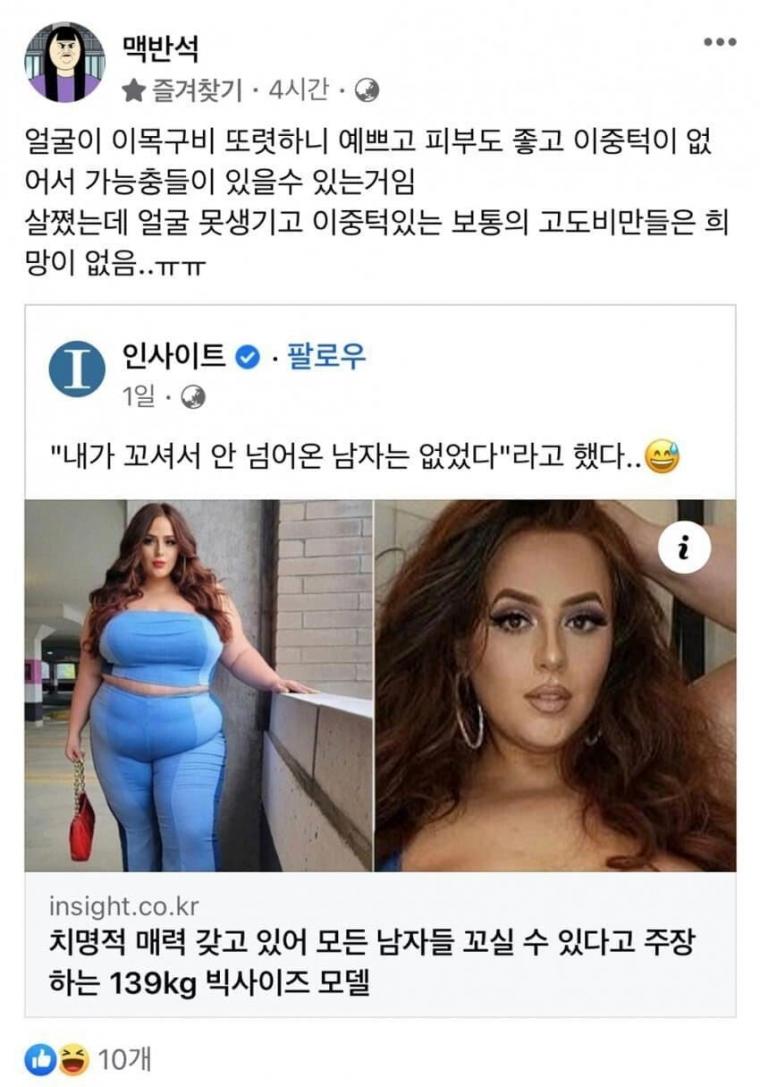Open the info icon on the article image
This screenshot has height=1087, width=760.
[684, 546]
